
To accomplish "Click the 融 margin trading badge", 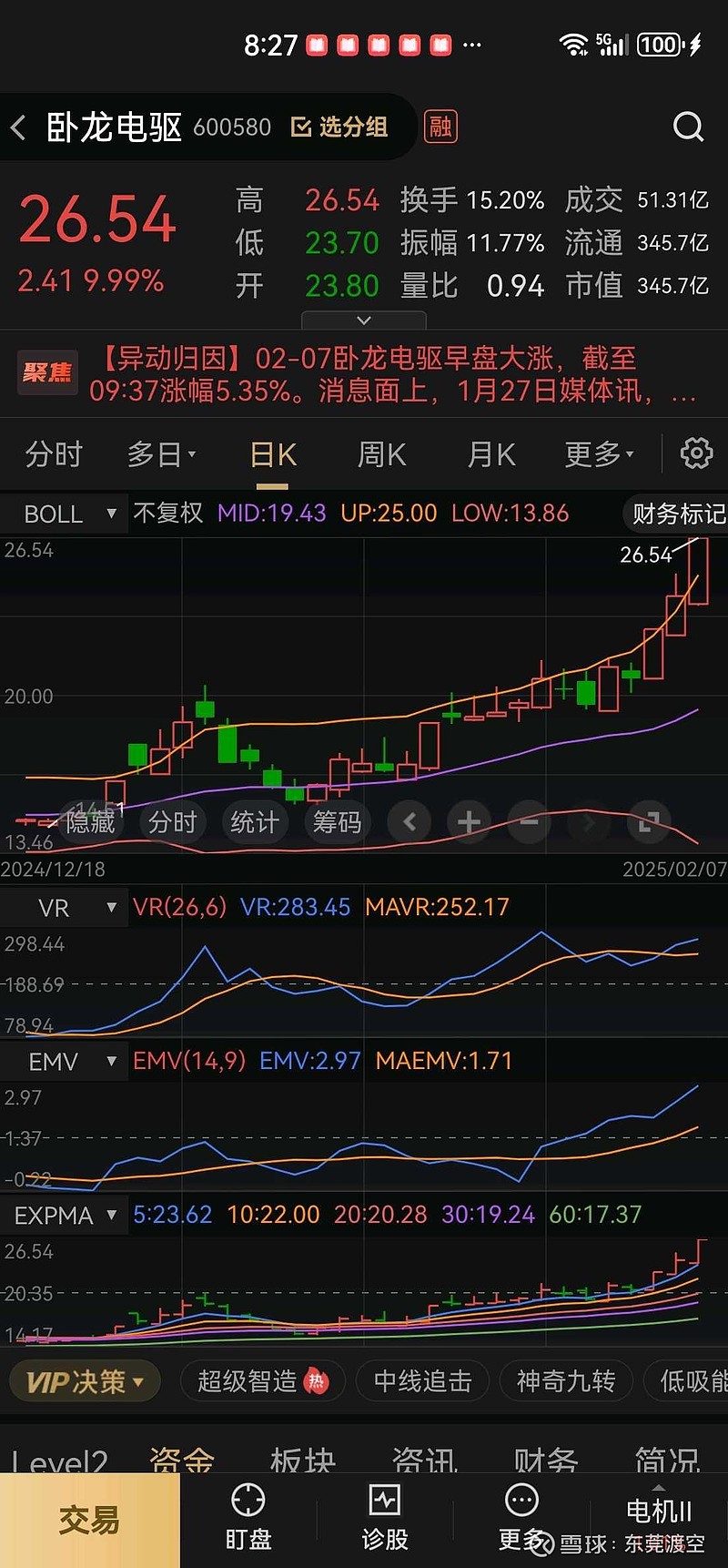I will coord(440,127).
